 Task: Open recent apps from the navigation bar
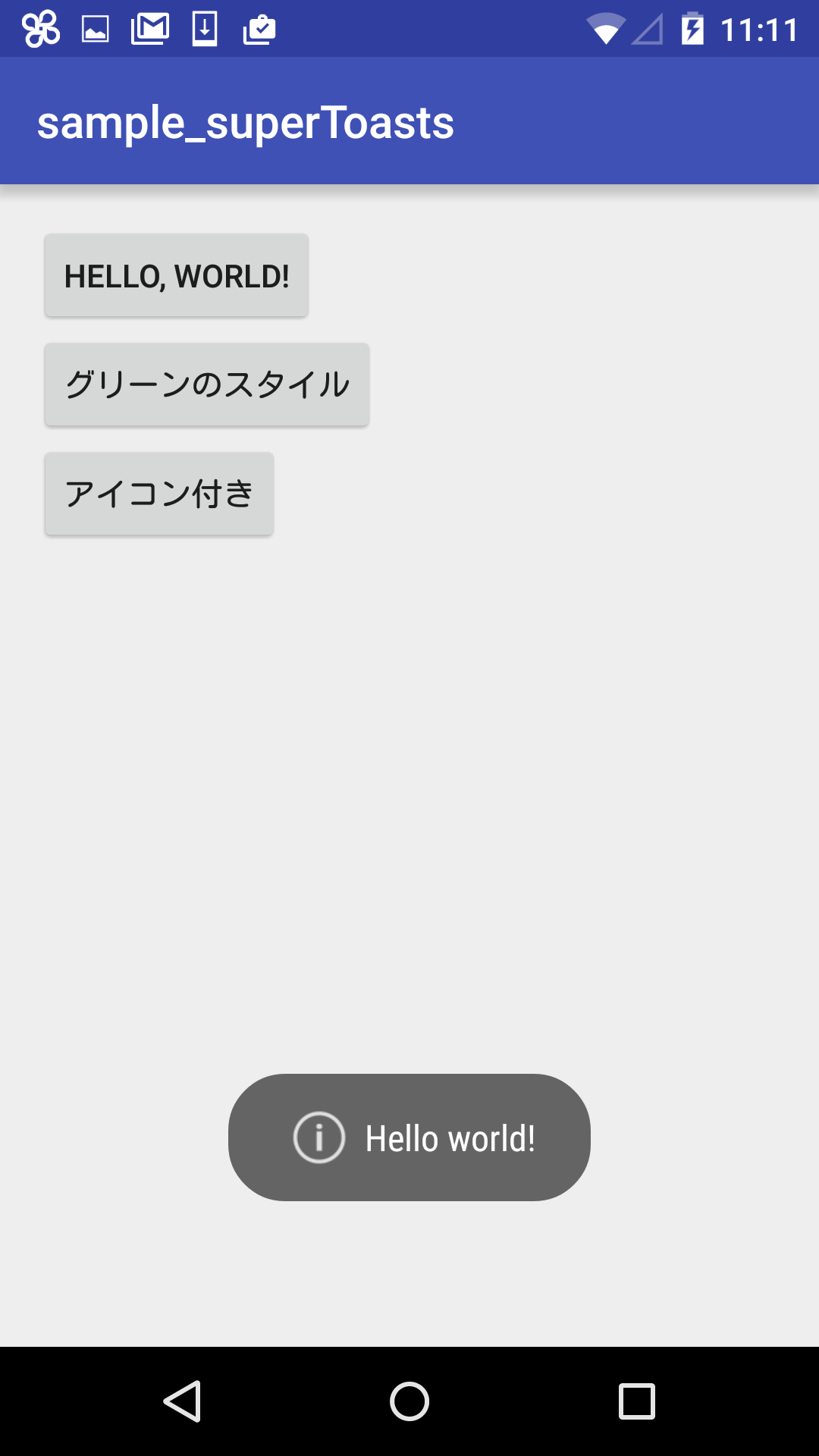pyautogui.click(x=637, y=1401)
